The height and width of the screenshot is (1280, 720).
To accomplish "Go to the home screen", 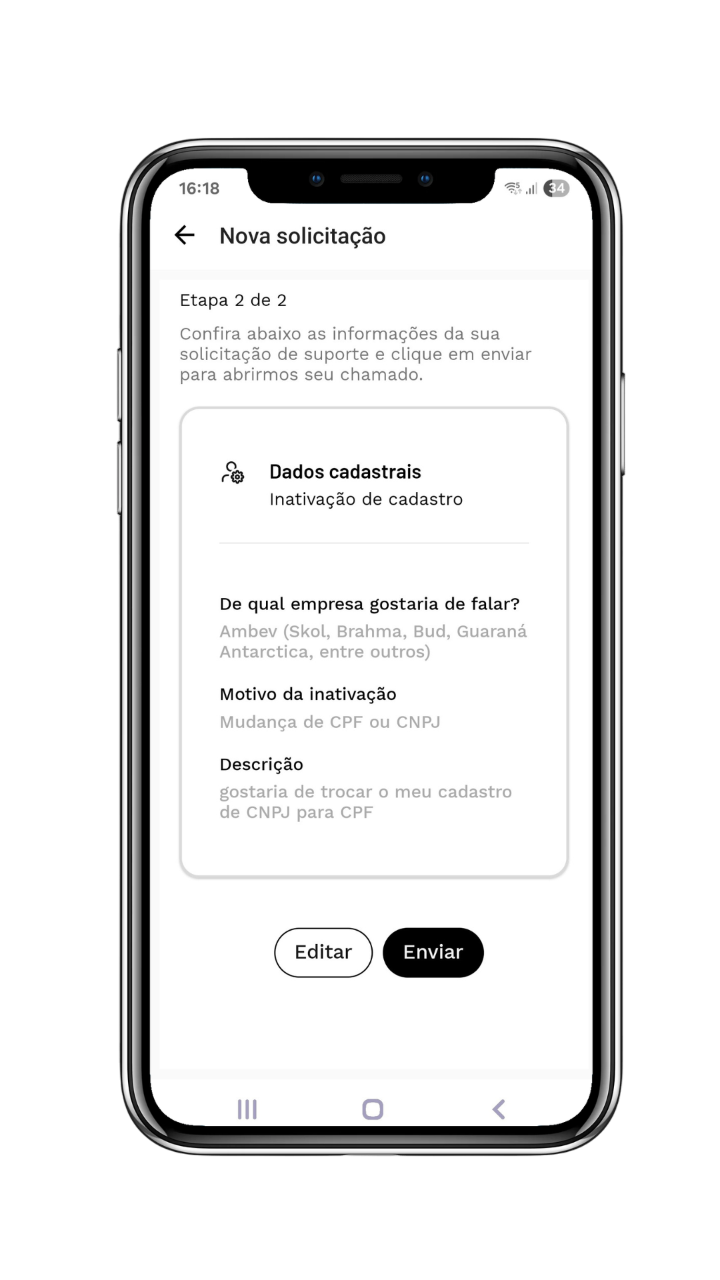I will pos(372,1108).
